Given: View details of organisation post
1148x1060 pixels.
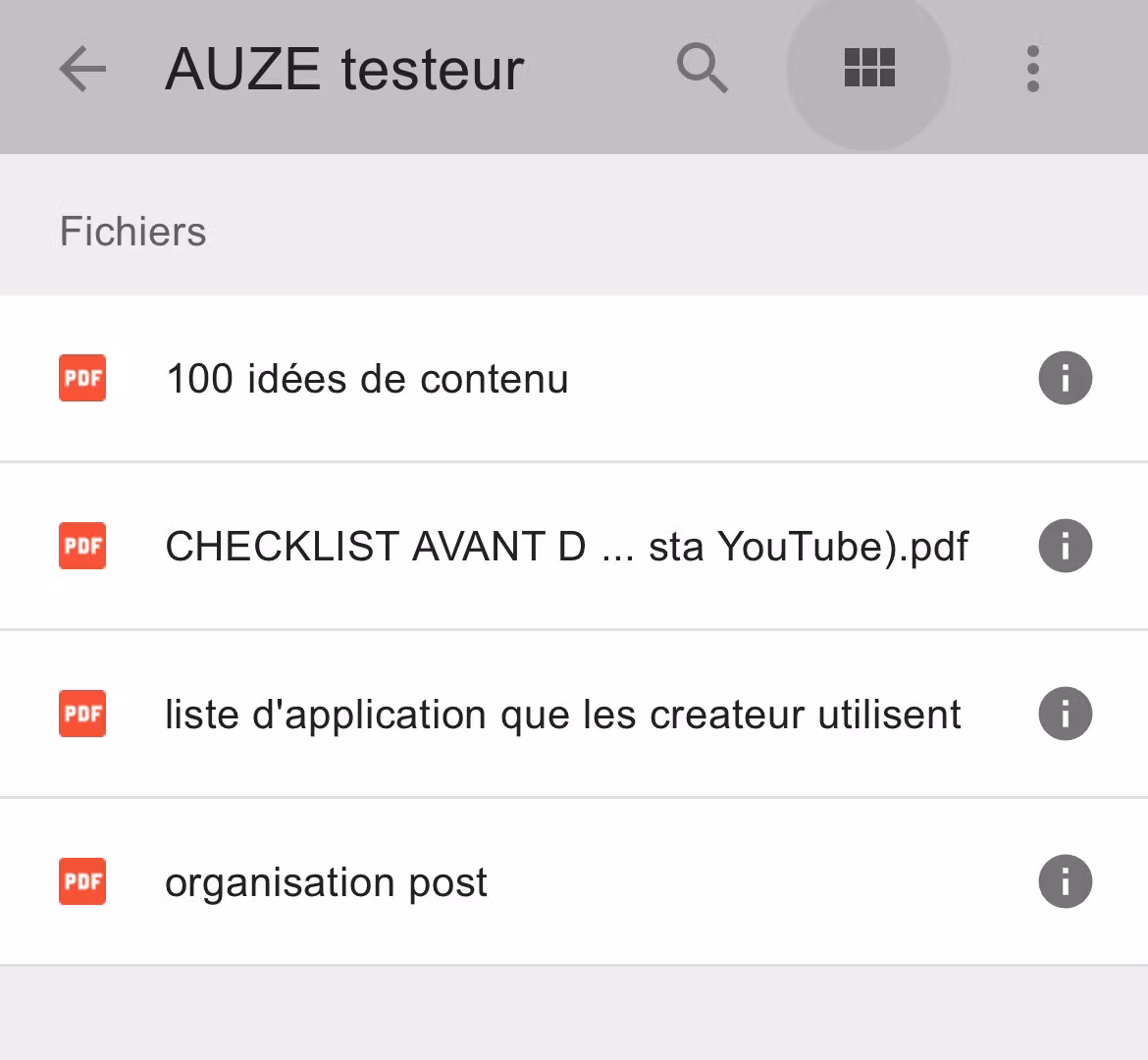Looking at the screenshot, I should (x=1065, y=881).
